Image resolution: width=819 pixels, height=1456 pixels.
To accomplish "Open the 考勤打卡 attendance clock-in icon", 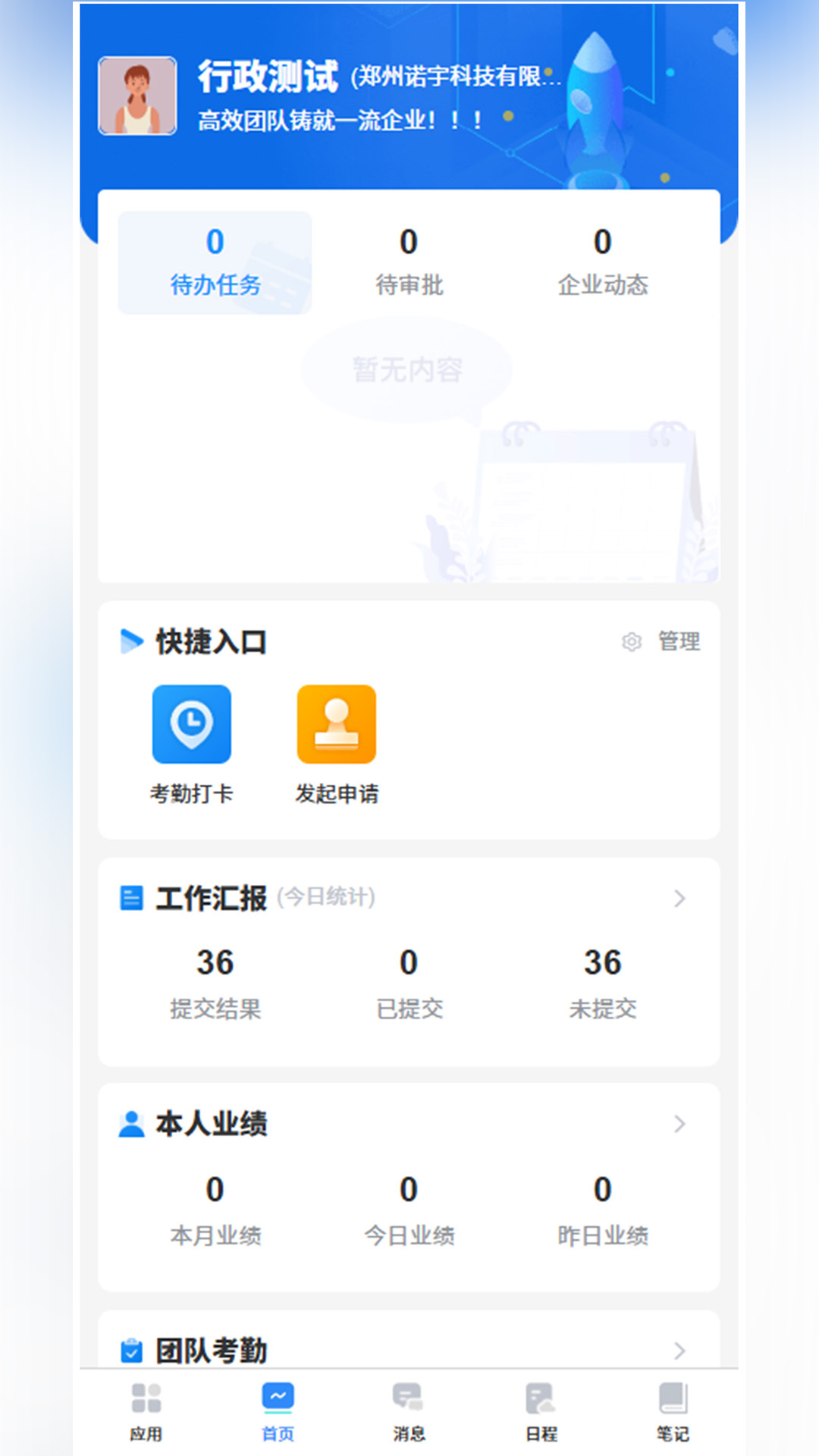I will click(x=192, y=724).
